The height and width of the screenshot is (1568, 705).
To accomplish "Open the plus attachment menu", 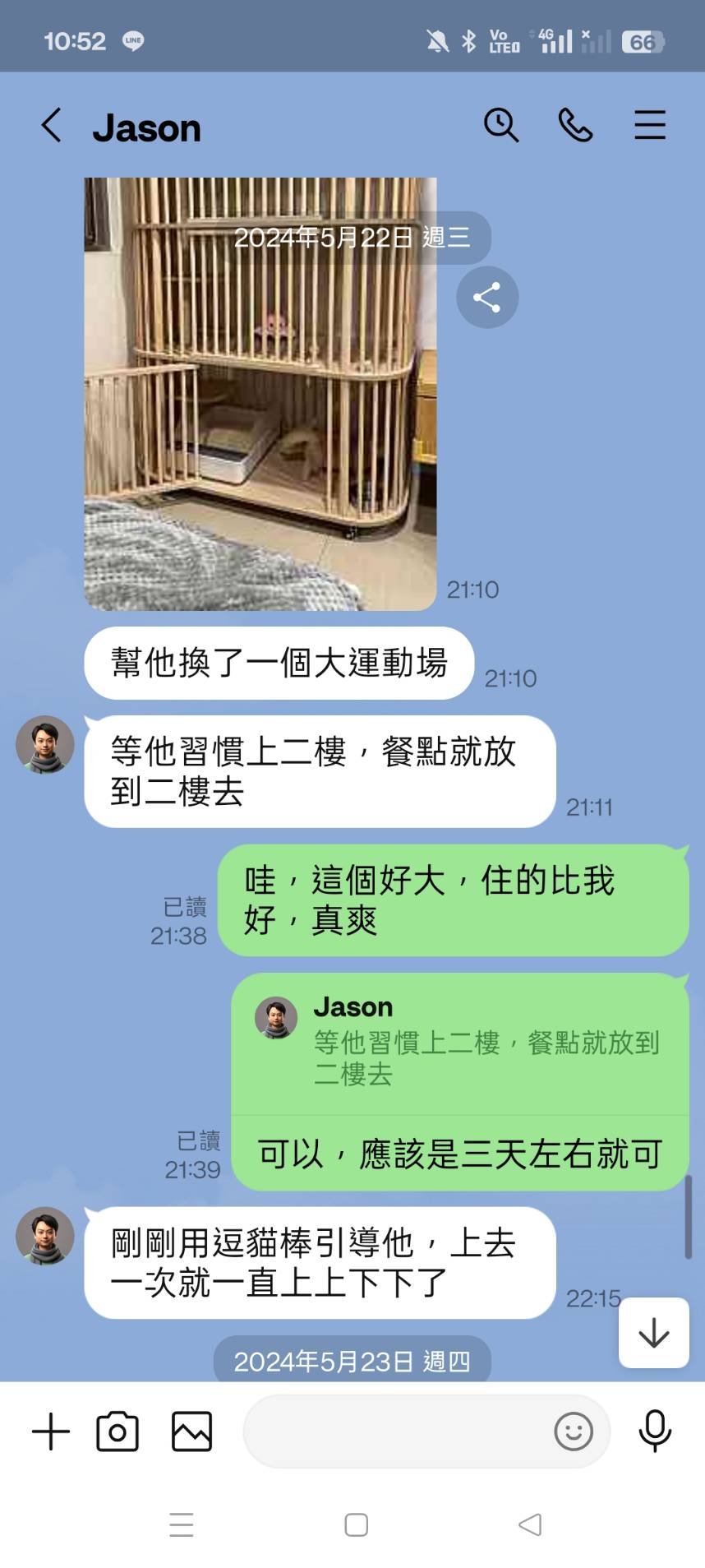I will click(x=51, y=1432).
